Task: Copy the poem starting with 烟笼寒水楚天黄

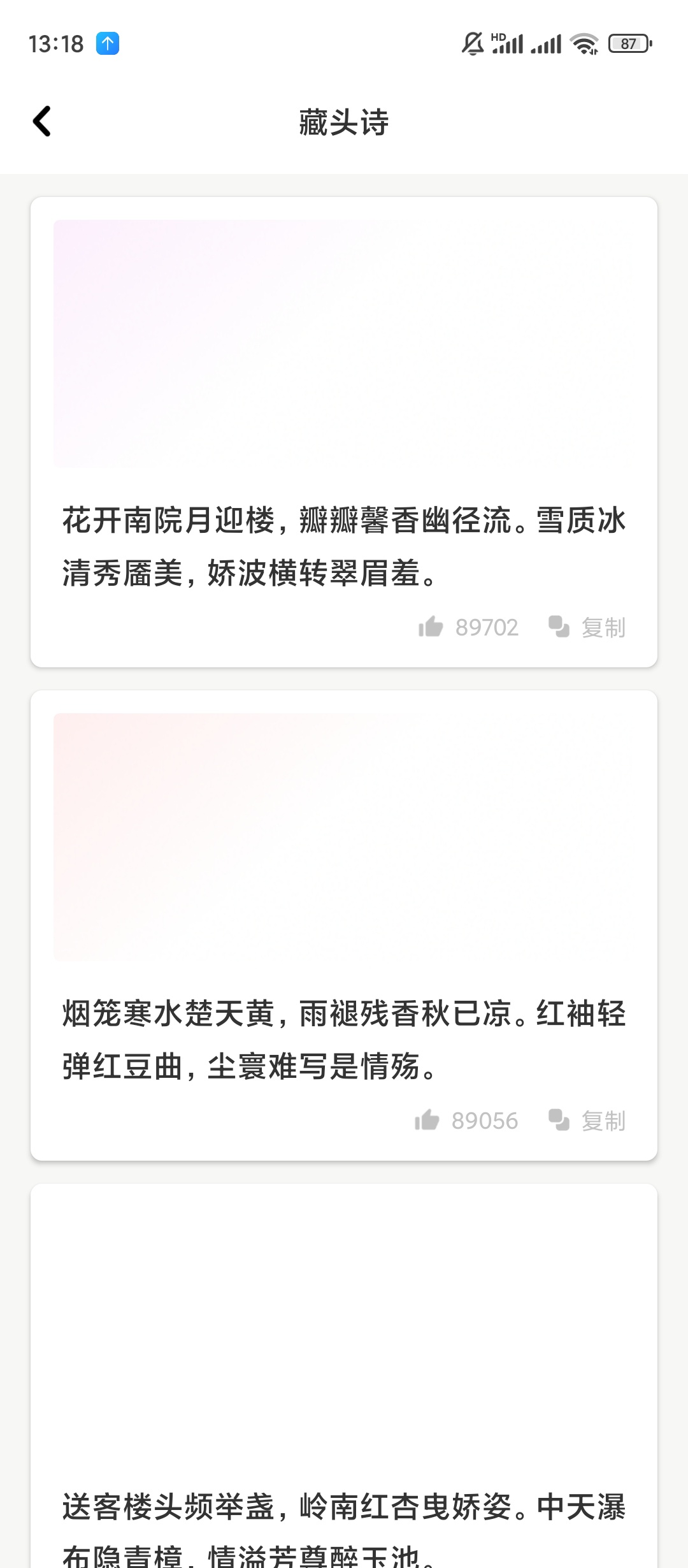Action: click(587, 1121)
